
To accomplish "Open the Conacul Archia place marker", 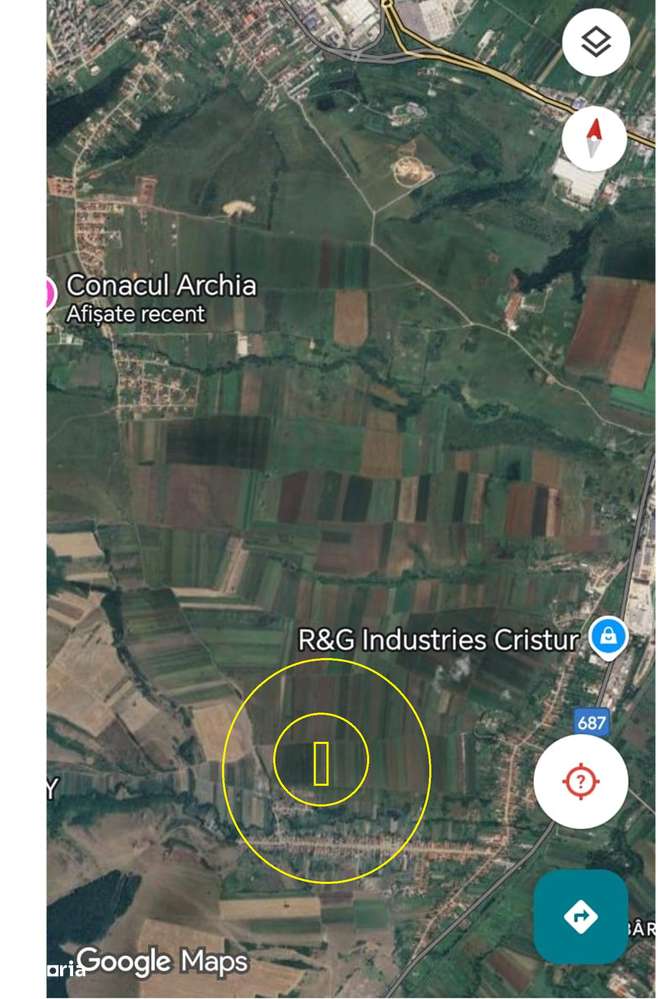I will [x=50, y=294].
